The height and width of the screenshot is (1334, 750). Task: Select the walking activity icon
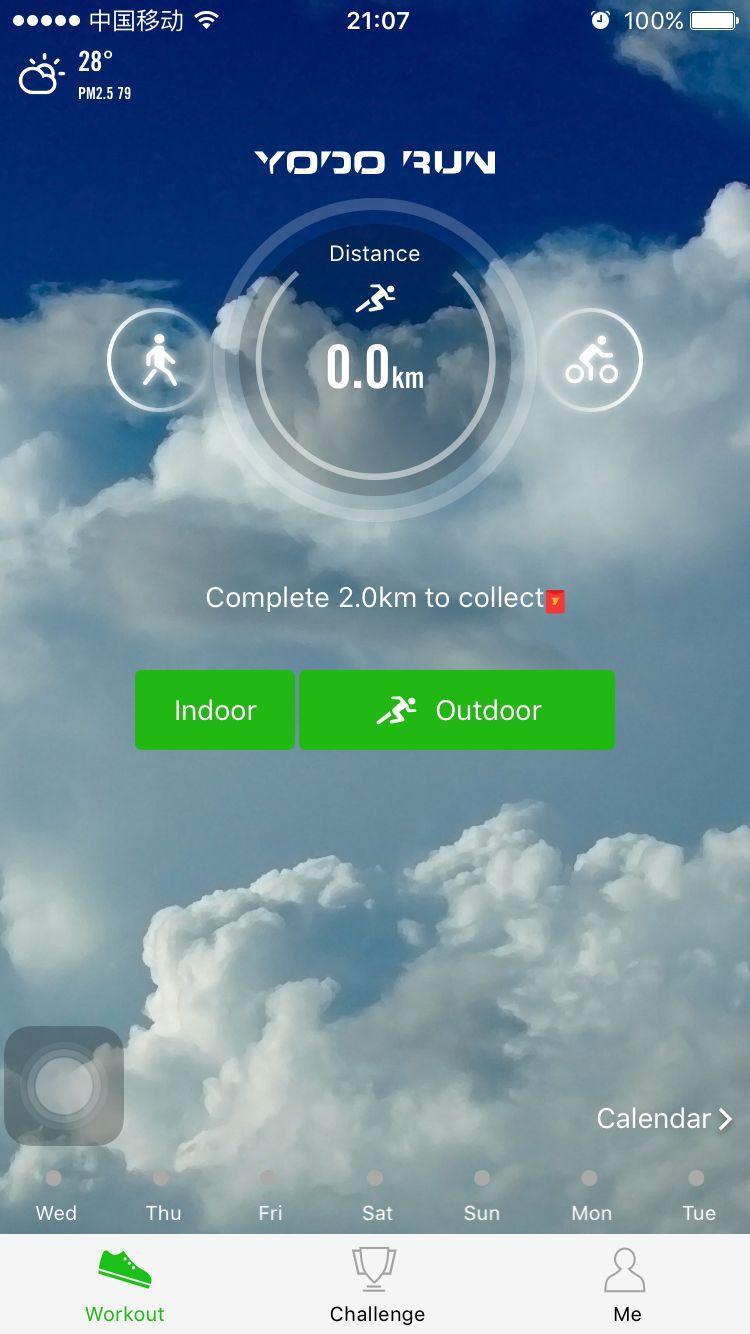(x=157, y=360)
